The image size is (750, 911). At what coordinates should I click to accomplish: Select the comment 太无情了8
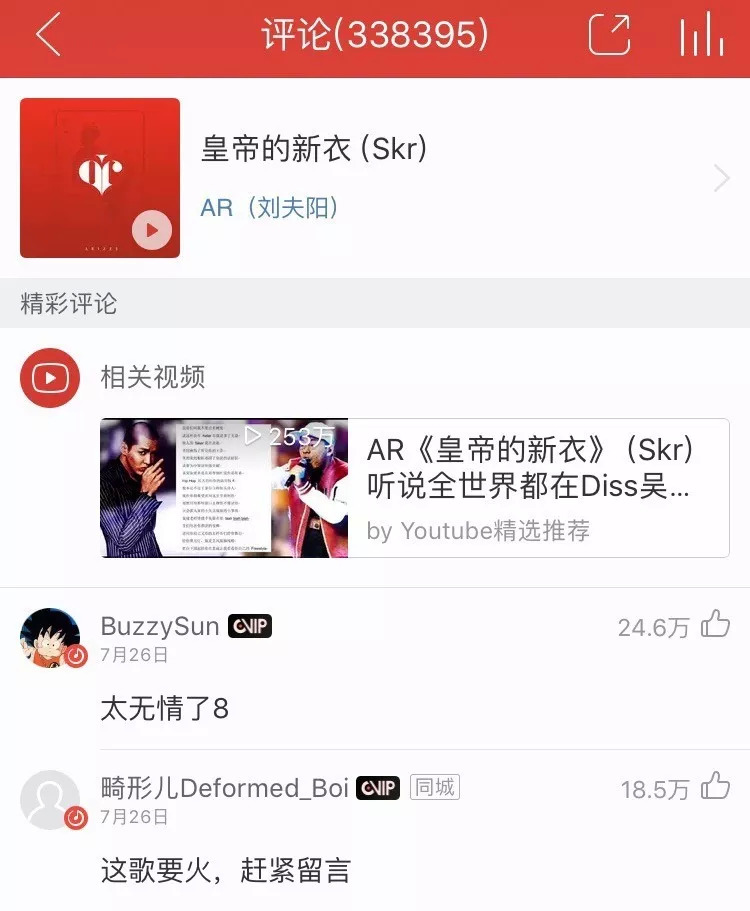pyautogui.click(x=165, y=709)
